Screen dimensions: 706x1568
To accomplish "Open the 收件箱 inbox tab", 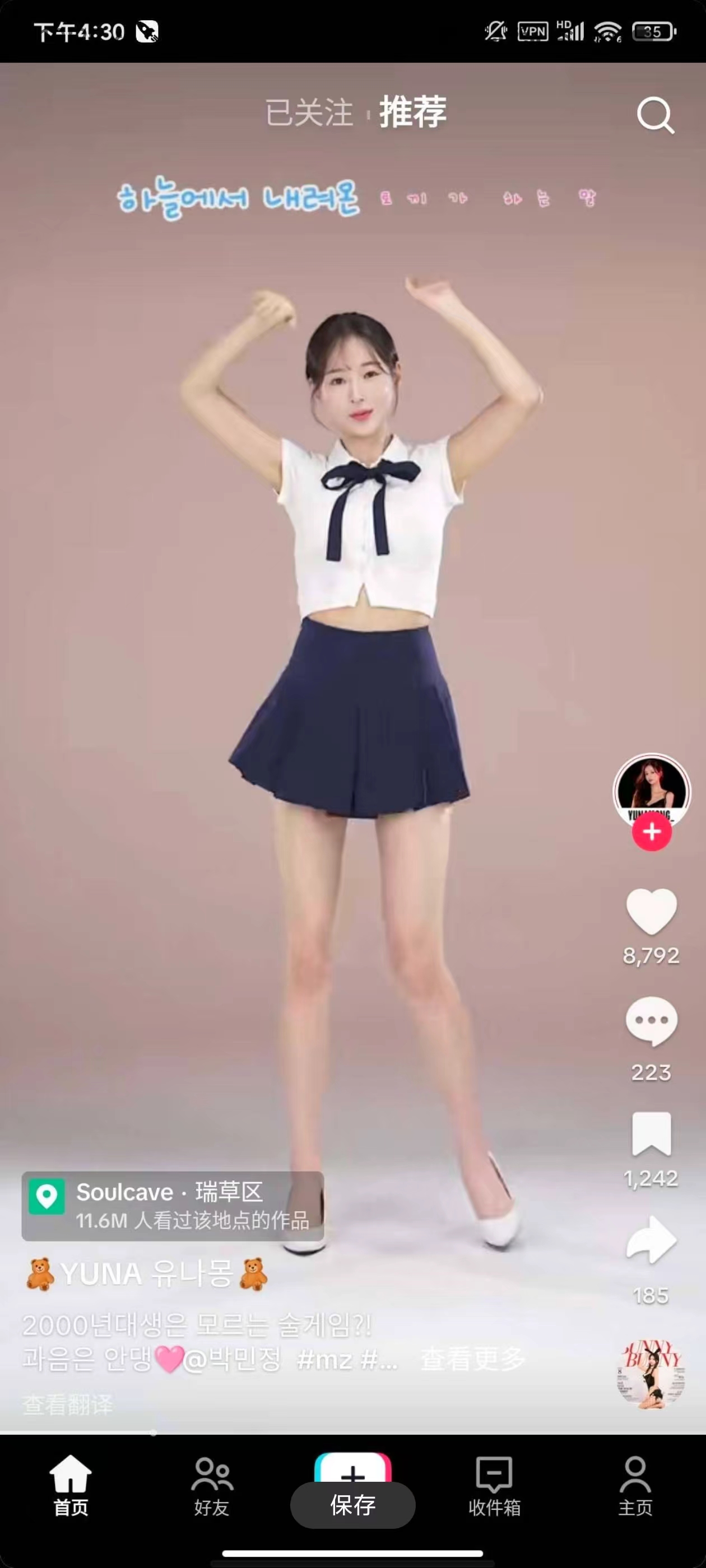I will [x=494, y=1487].
